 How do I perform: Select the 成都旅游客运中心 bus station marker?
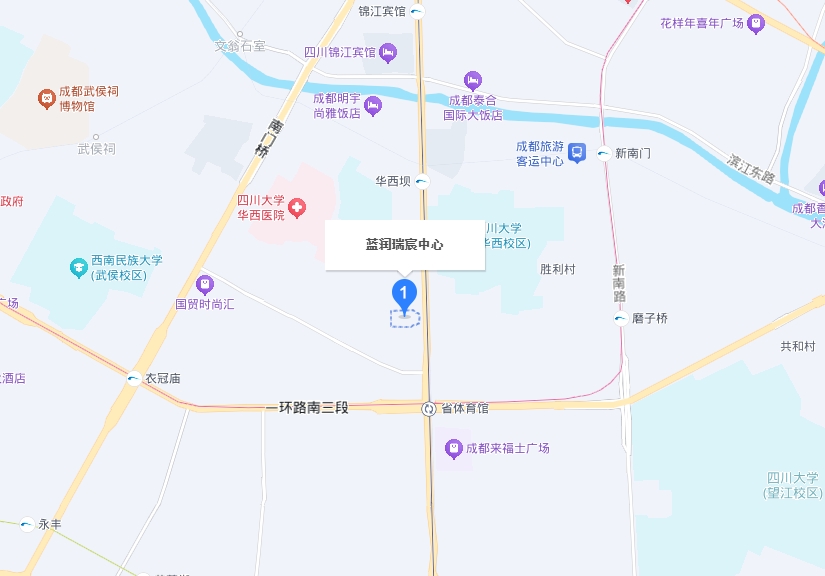577,152
